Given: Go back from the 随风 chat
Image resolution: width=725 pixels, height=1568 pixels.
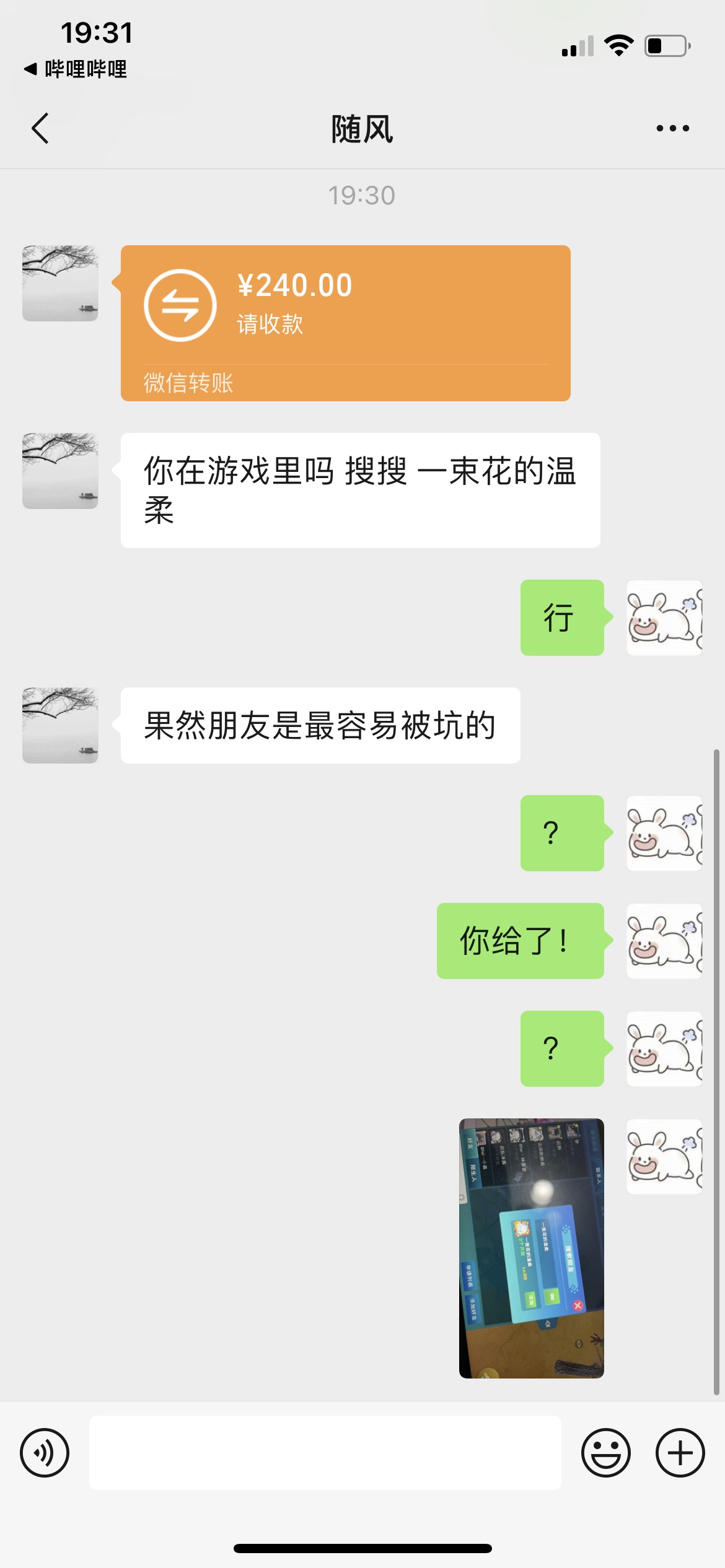Looking at the screenshot, I should coord(40,128).
